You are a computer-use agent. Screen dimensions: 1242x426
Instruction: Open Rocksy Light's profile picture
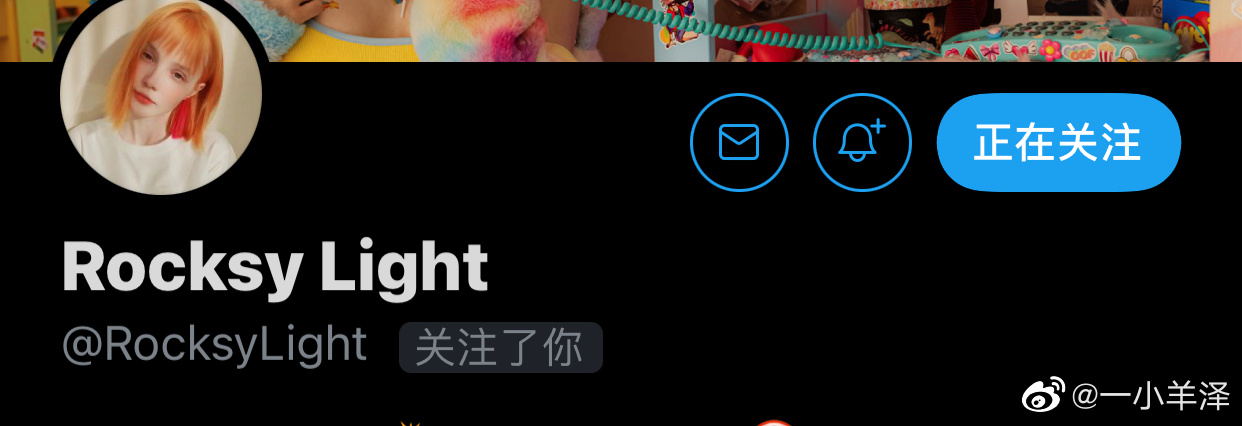point(161,100)
